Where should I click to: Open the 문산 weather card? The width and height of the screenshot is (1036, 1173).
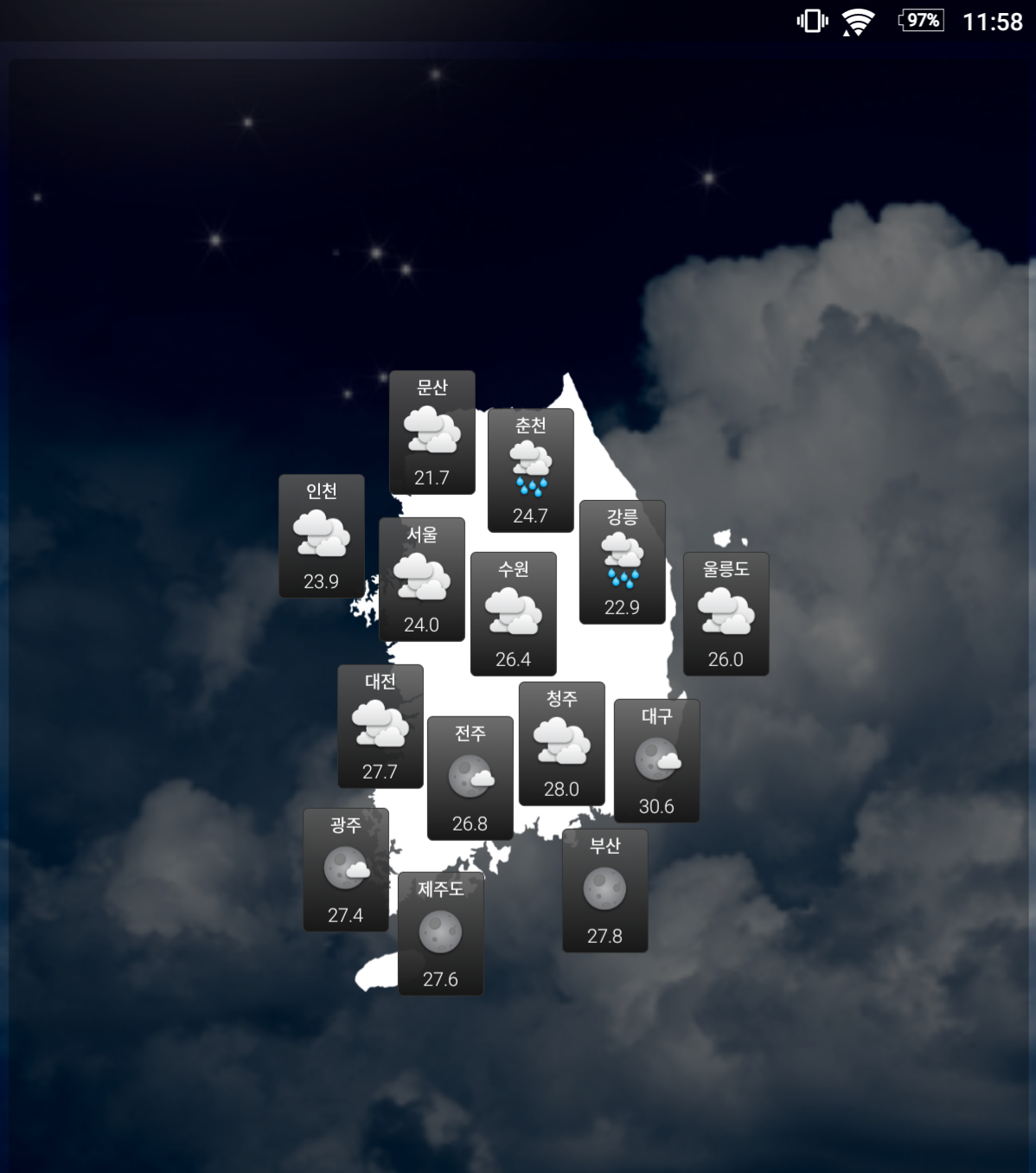(432, 433)
